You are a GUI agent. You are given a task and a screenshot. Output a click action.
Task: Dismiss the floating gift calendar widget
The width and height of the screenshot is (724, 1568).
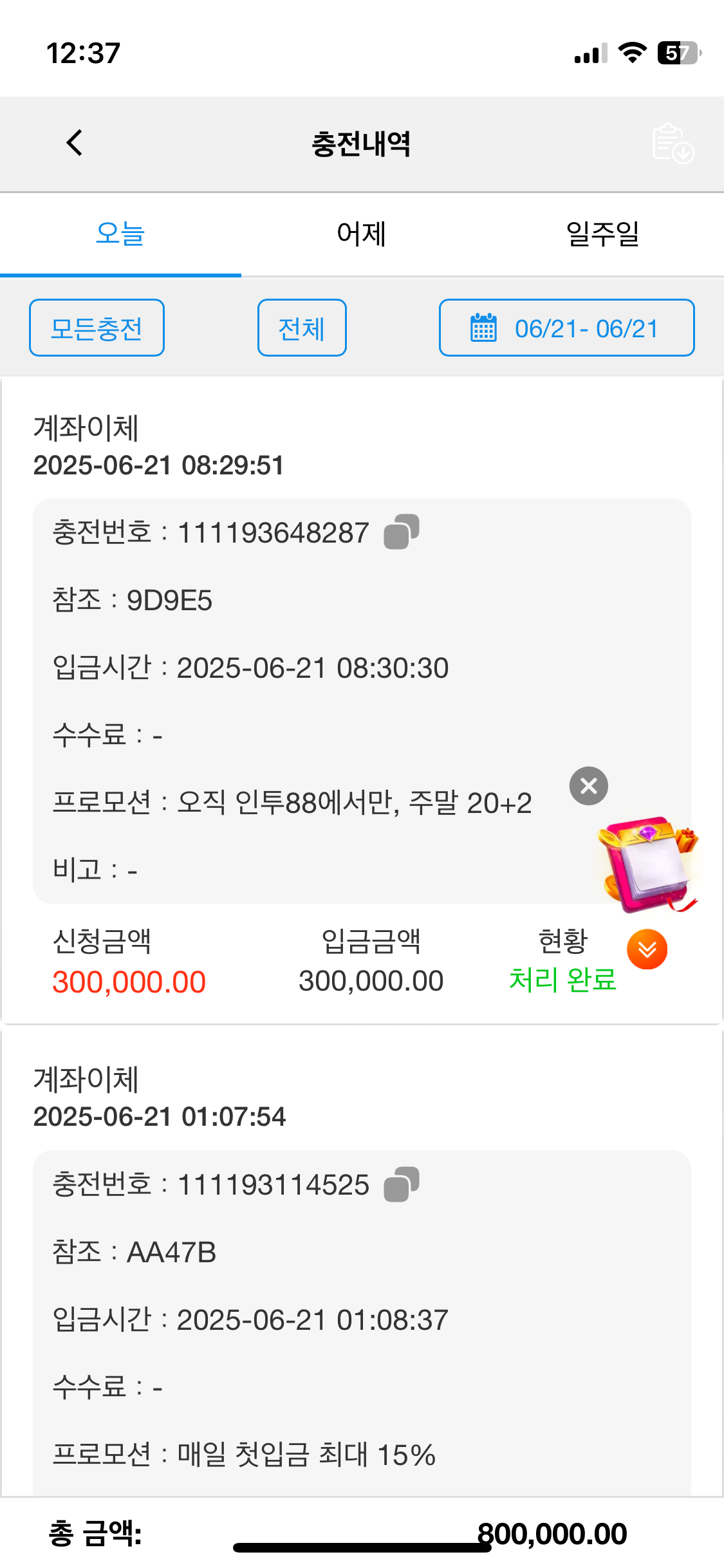point(588,786)
